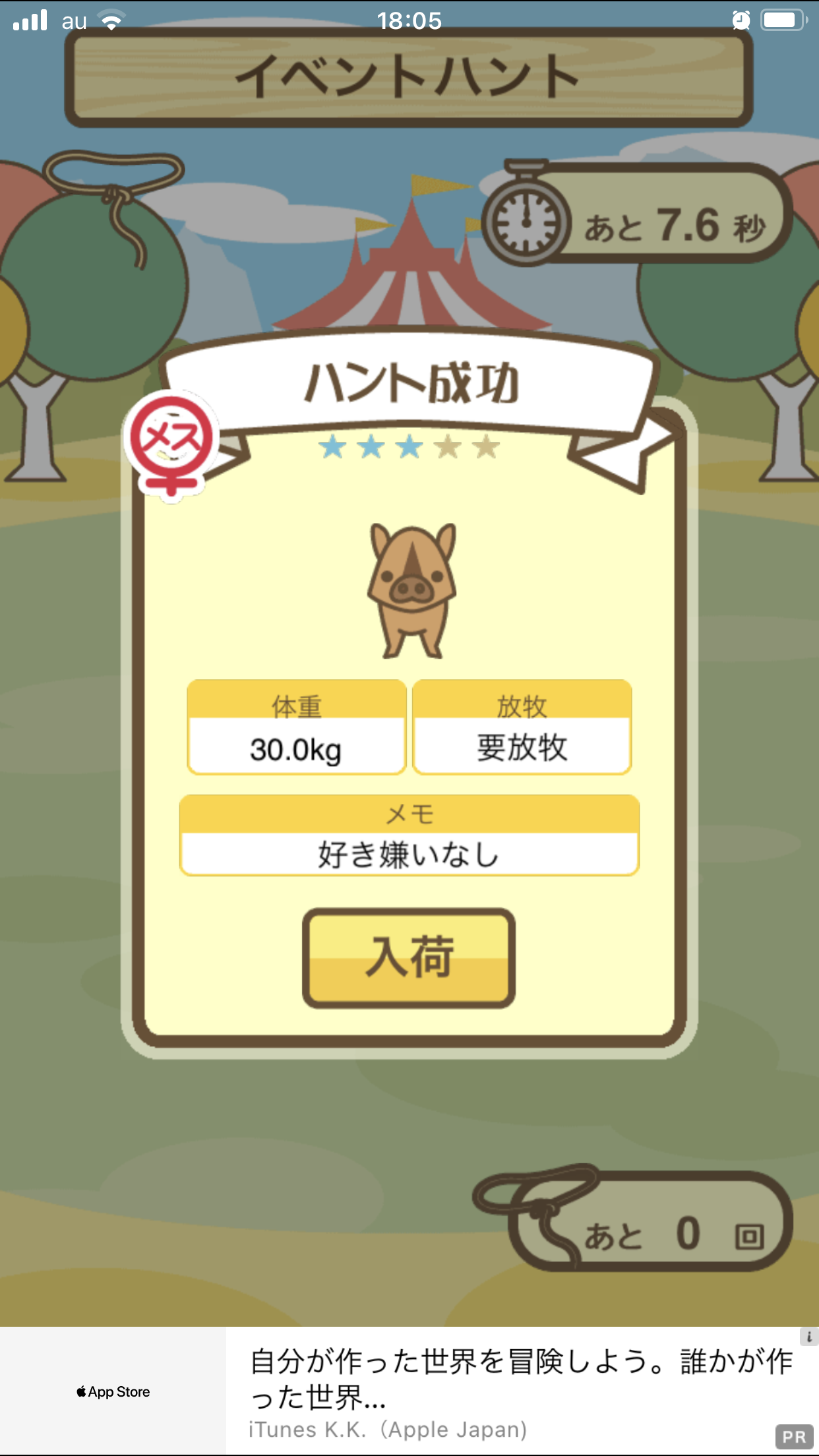
Task: Open the App Store ad banner
Action: [409, 1391]
